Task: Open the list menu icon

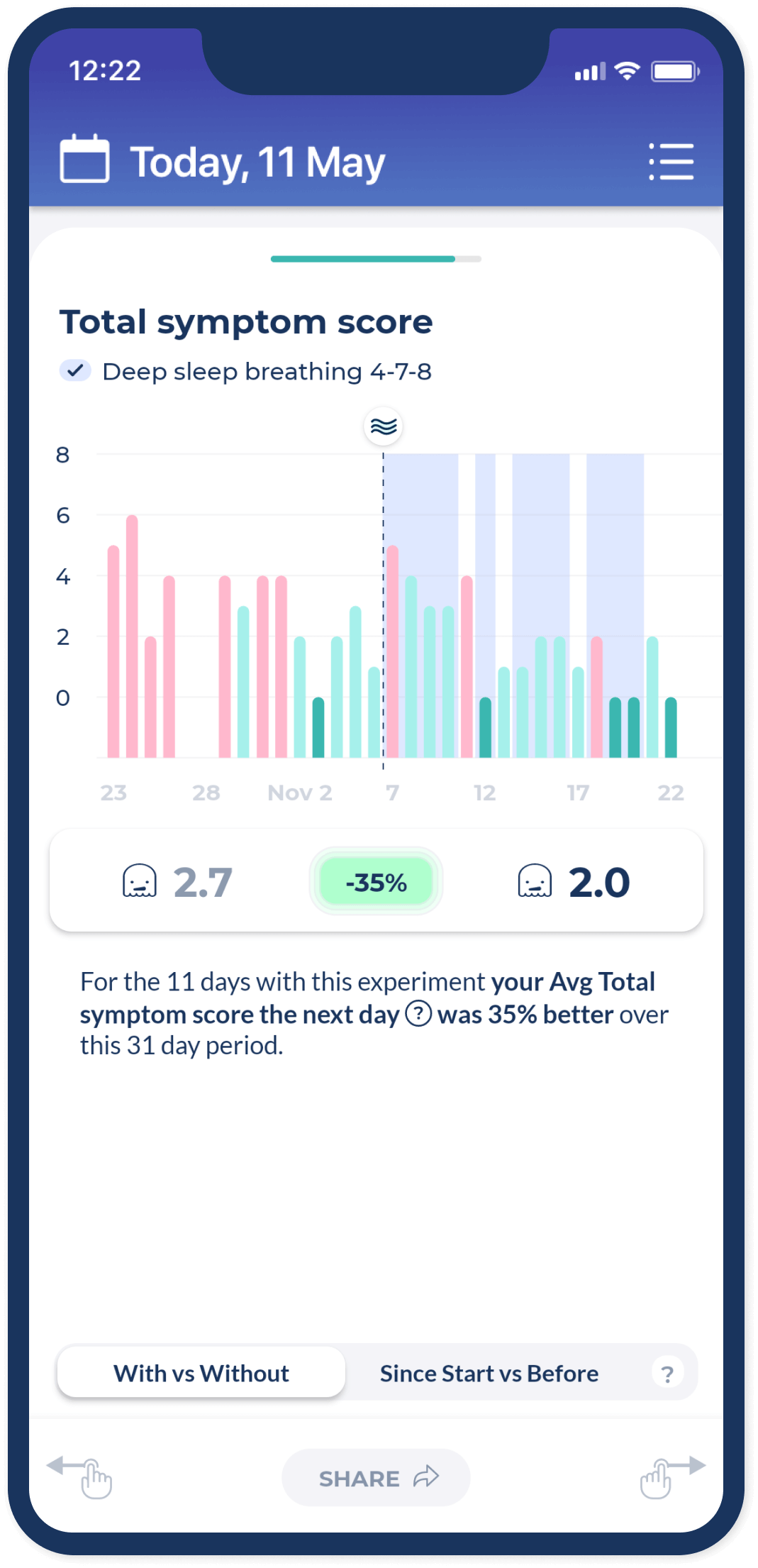Action: tap(671, 162)
